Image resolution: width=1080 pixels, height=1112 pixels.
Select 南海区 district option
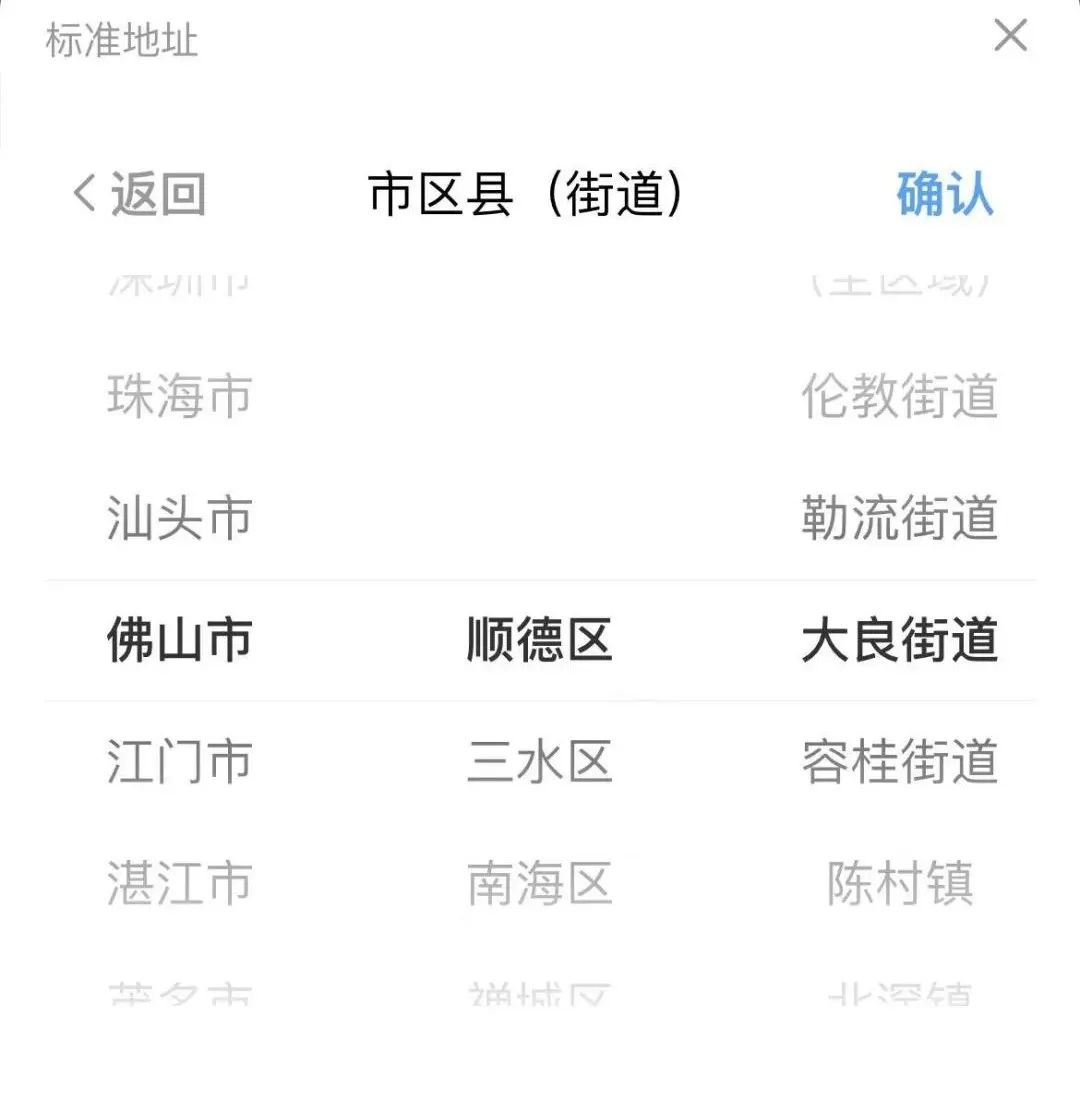pyautogui.click(x=539, y=884)
